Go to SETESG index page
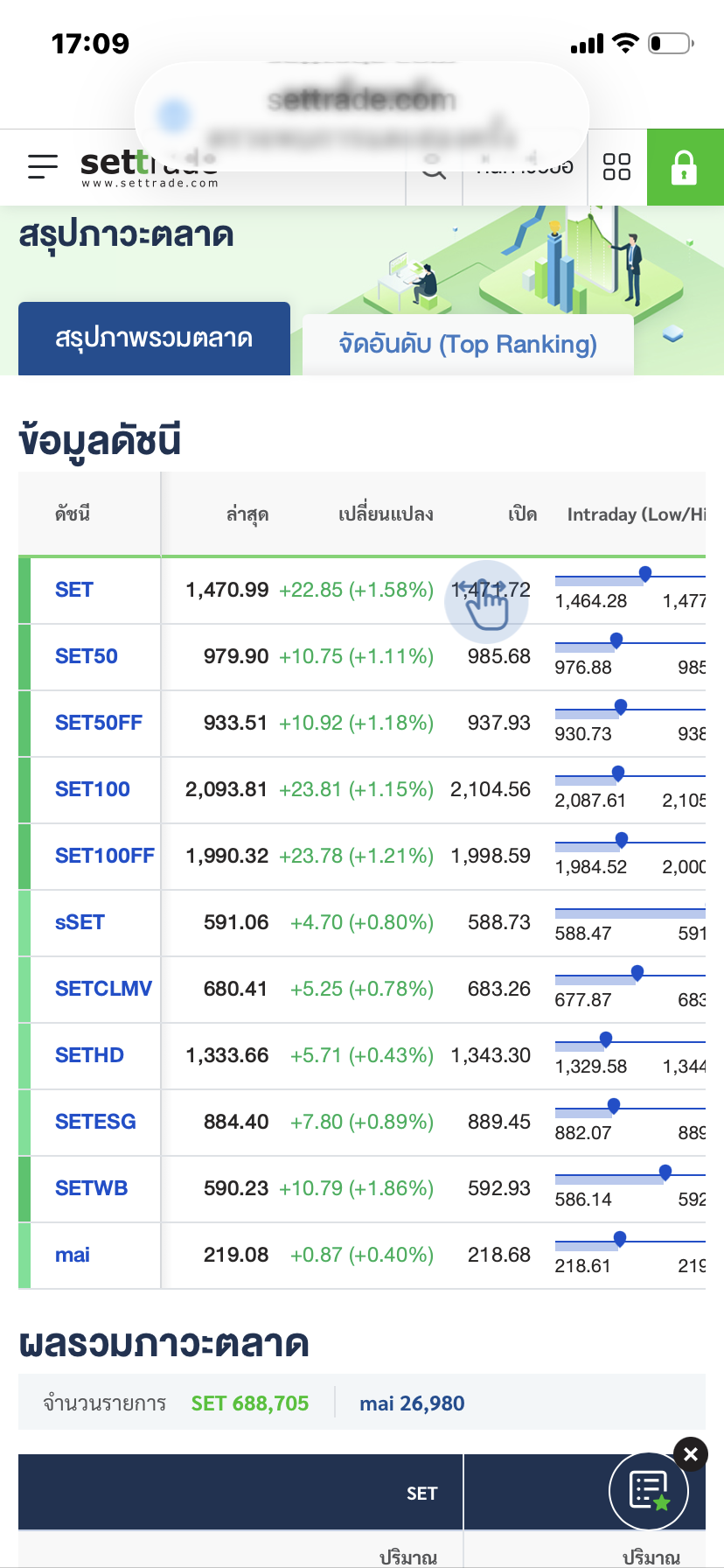724x1568 pixels. pos(95,1122)
